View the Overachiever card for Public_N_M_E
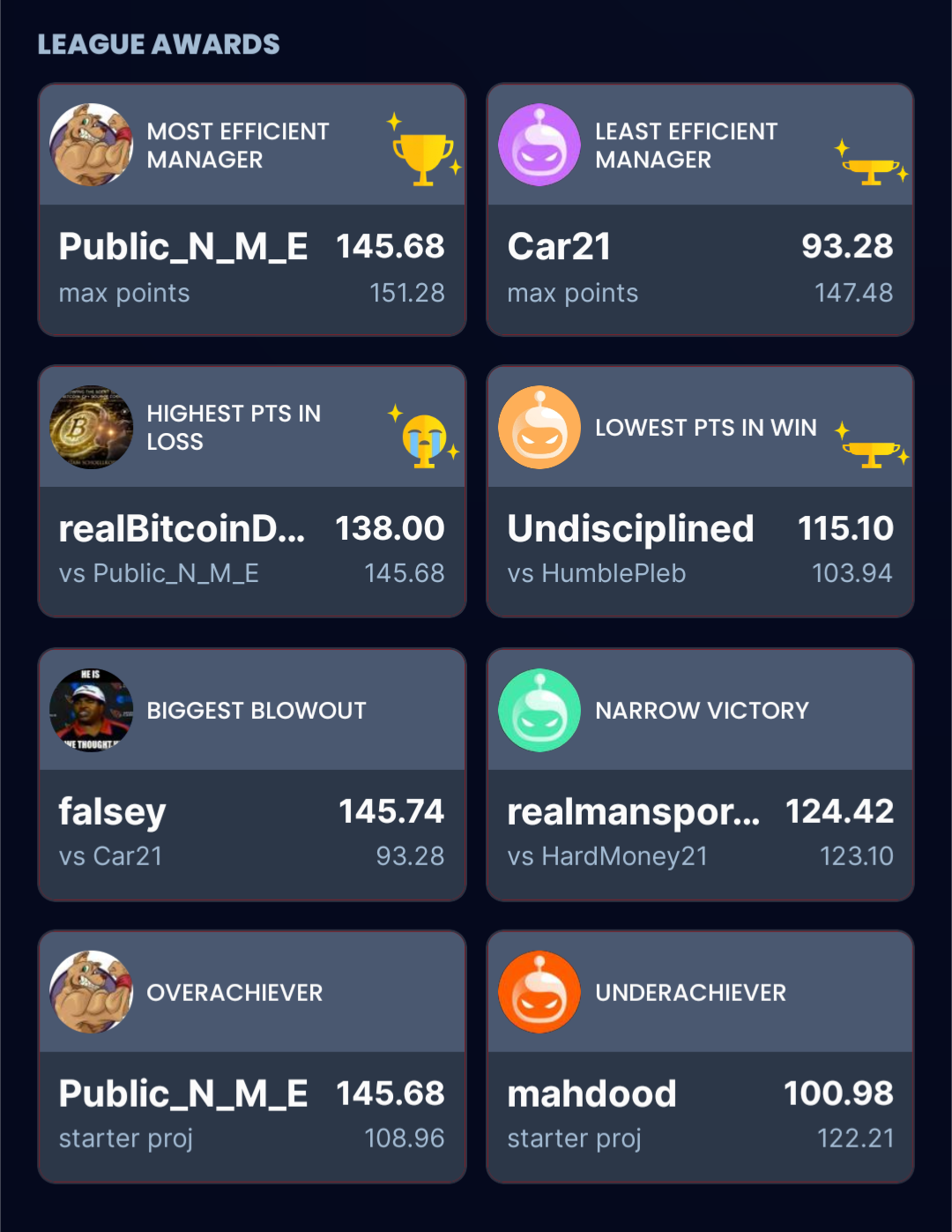The width and height of the screenshot is (952, 1232). pos(251,1057)
